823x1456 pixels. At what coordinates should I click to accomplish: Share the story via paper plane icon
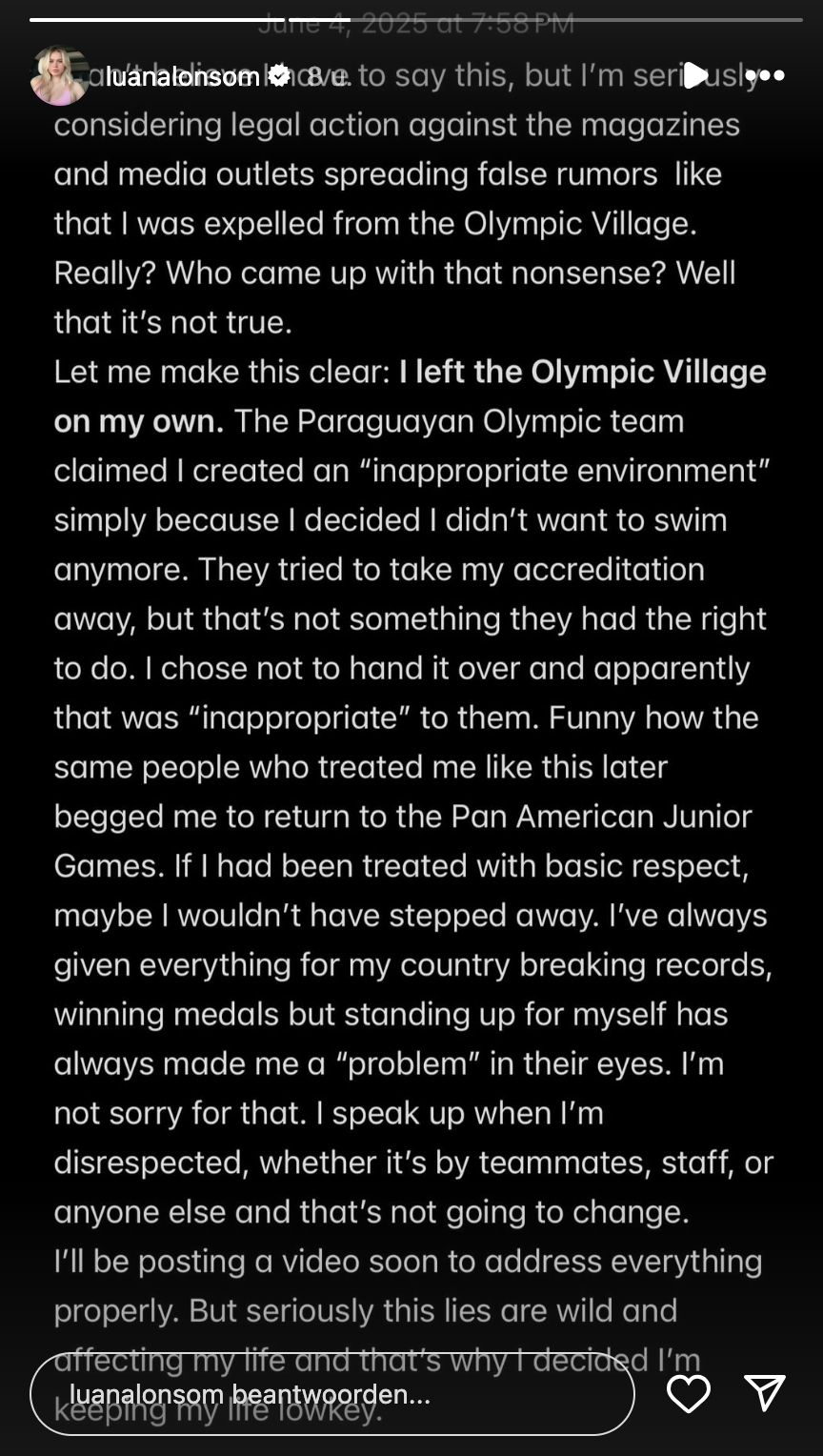pos(765,1393)
